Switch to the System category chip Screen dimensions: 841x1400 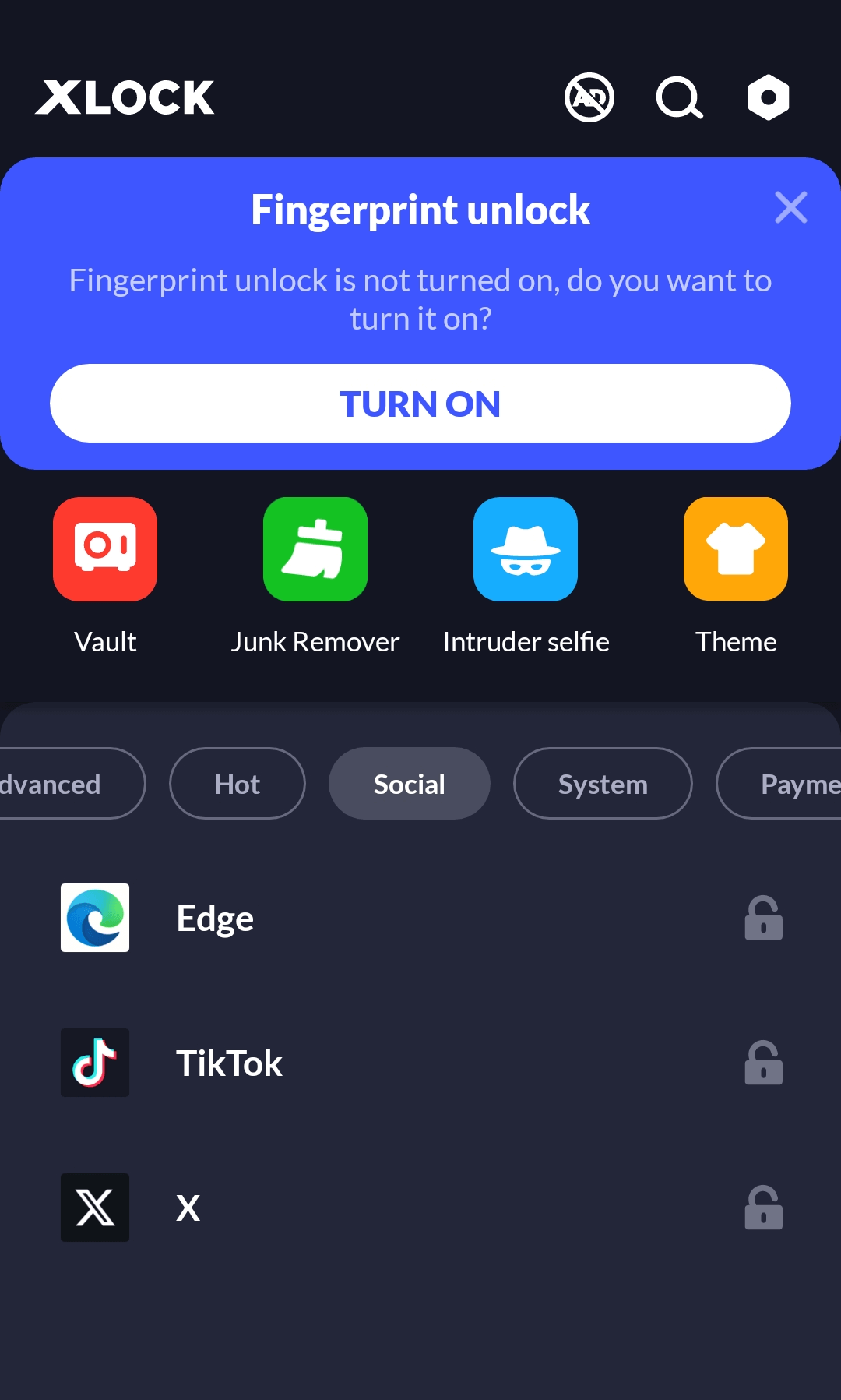[603, 784]
